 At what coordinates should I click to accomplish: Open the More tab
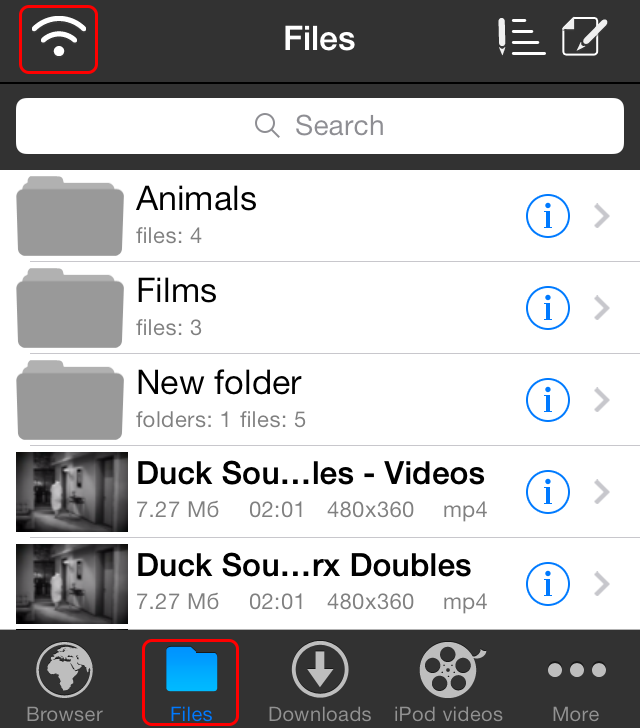[x=576, y=682]
